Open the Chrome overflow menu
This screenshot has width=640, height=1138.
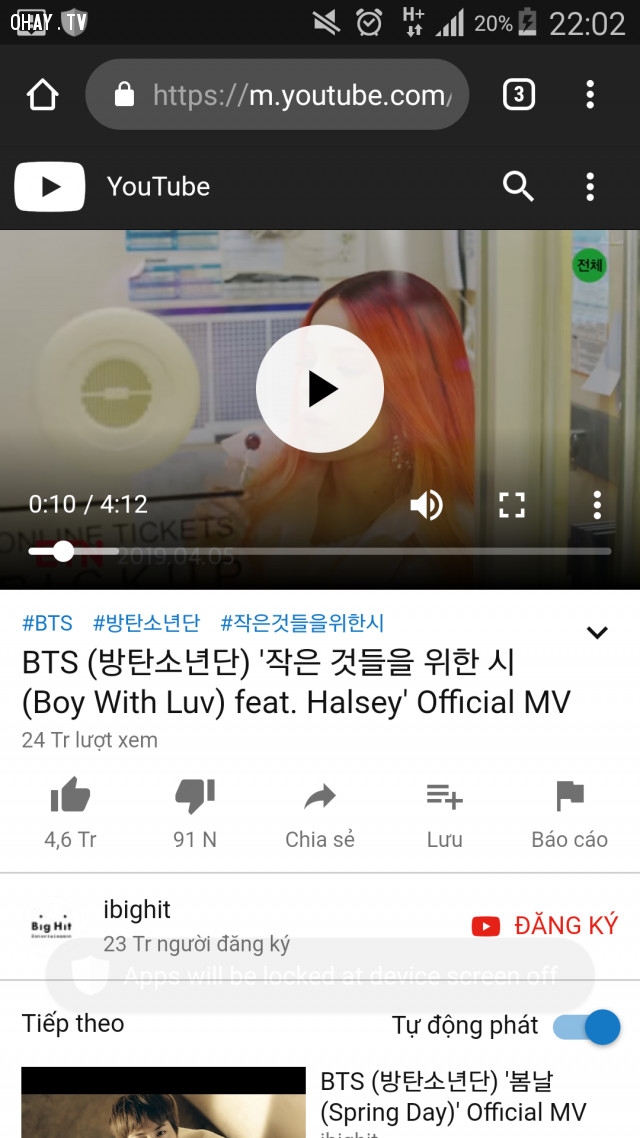(590, 95)
